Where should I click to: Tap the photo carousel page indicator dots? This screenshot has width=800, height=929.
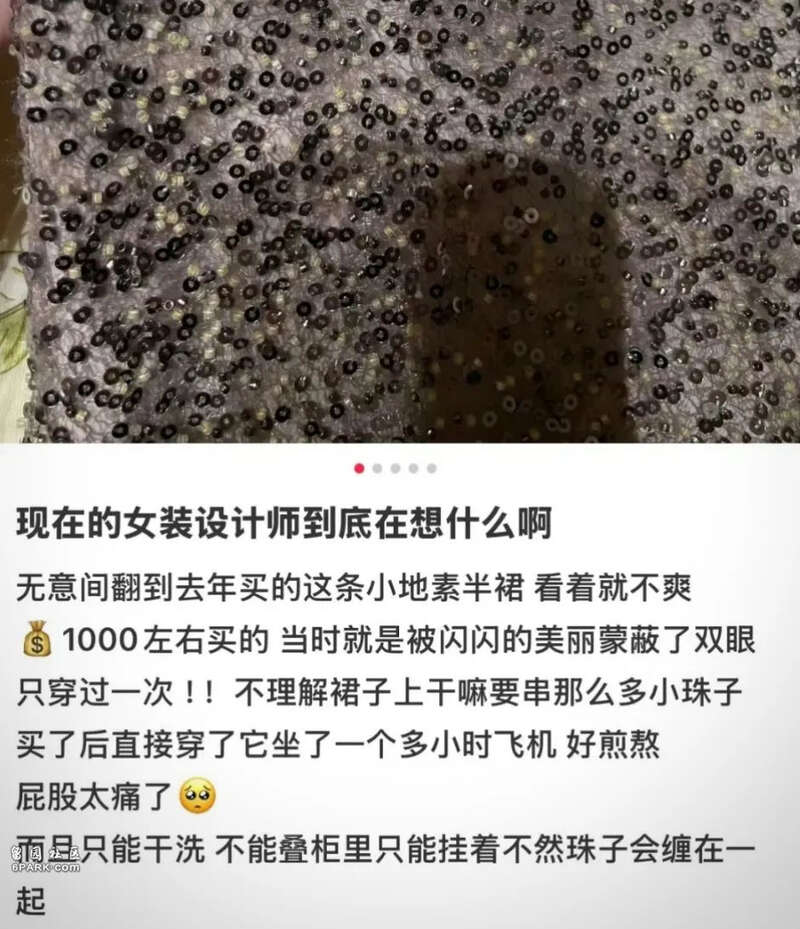coord(395,468)
